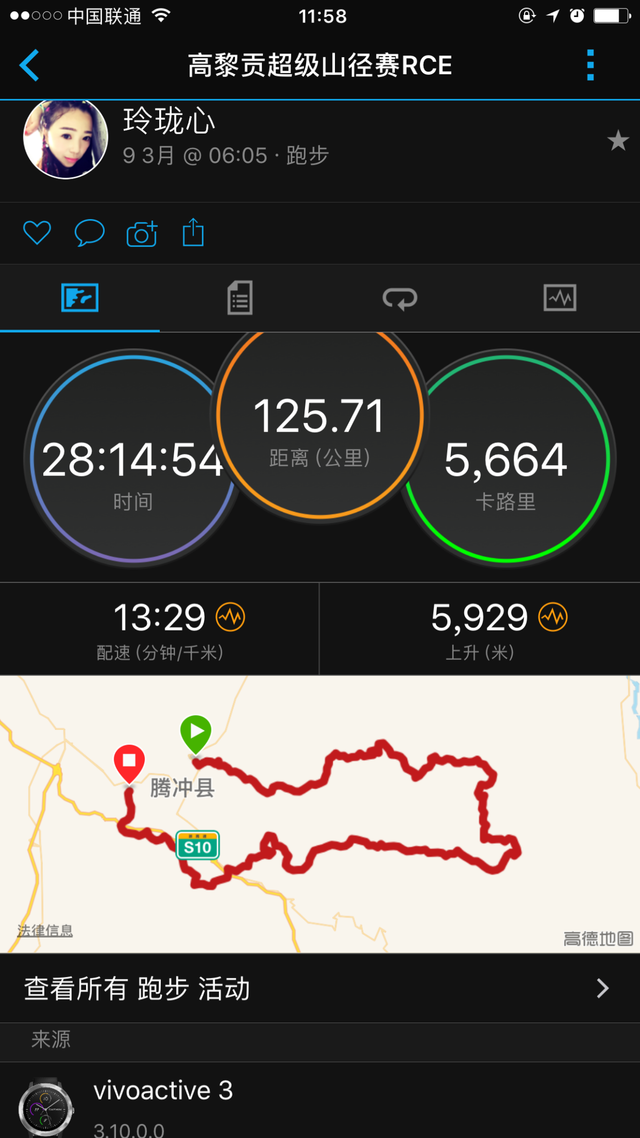Switch to the overview stats tab
640x1138 pixels.
80,298
